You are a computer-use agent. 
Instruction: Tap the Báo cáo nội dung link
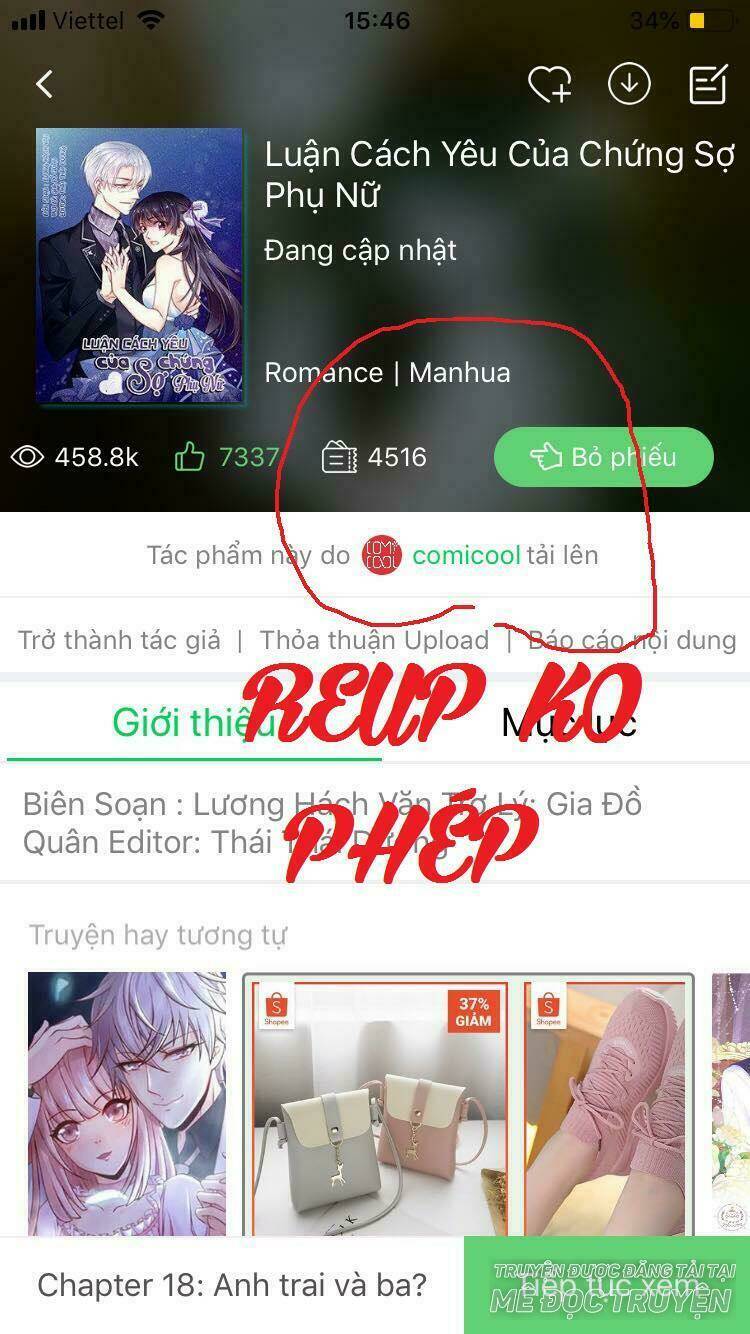(632, 640)
